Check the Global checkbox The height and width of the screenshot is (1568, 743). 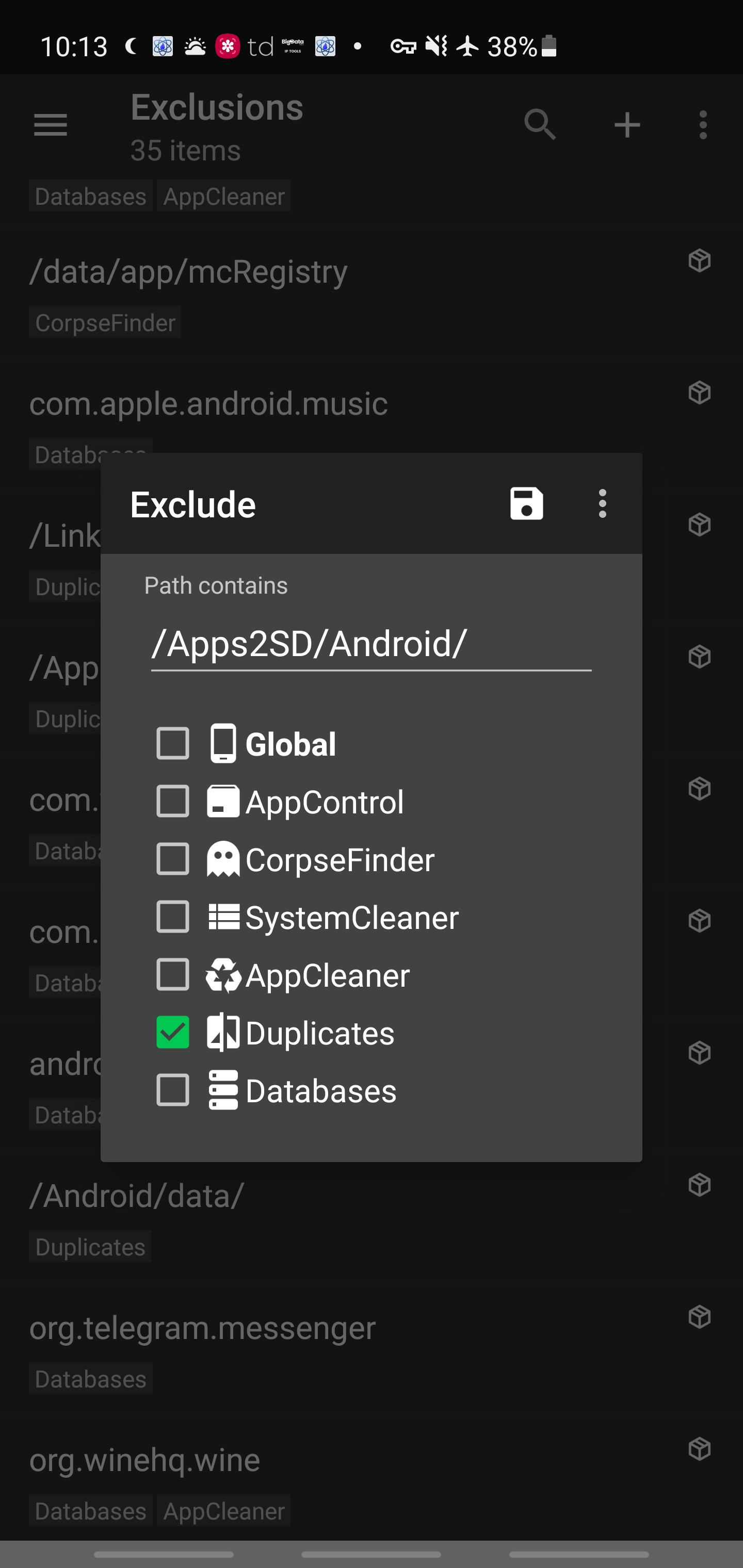(x=173, y=743)
